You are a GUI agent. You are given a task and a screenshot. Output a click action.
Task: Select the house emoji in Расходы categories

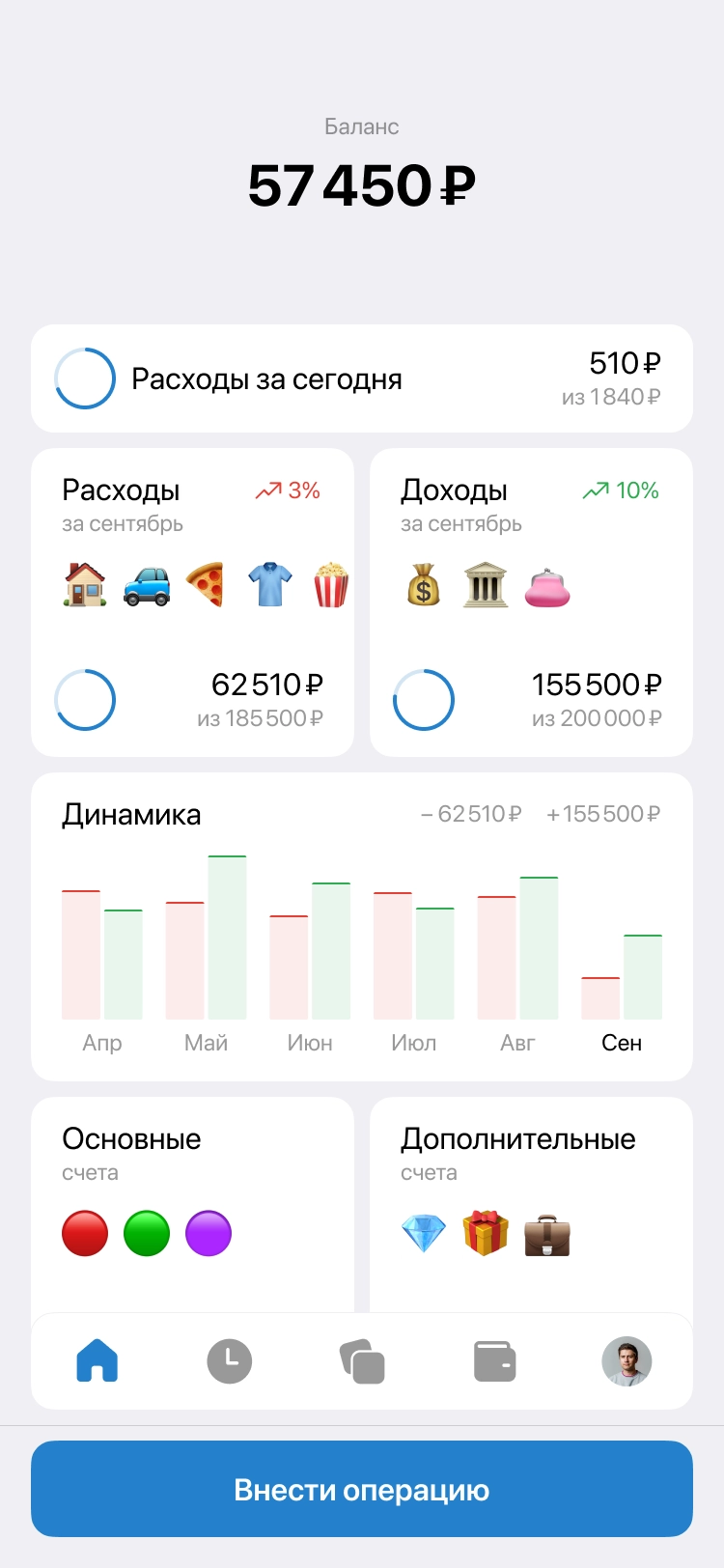(84, 584)
